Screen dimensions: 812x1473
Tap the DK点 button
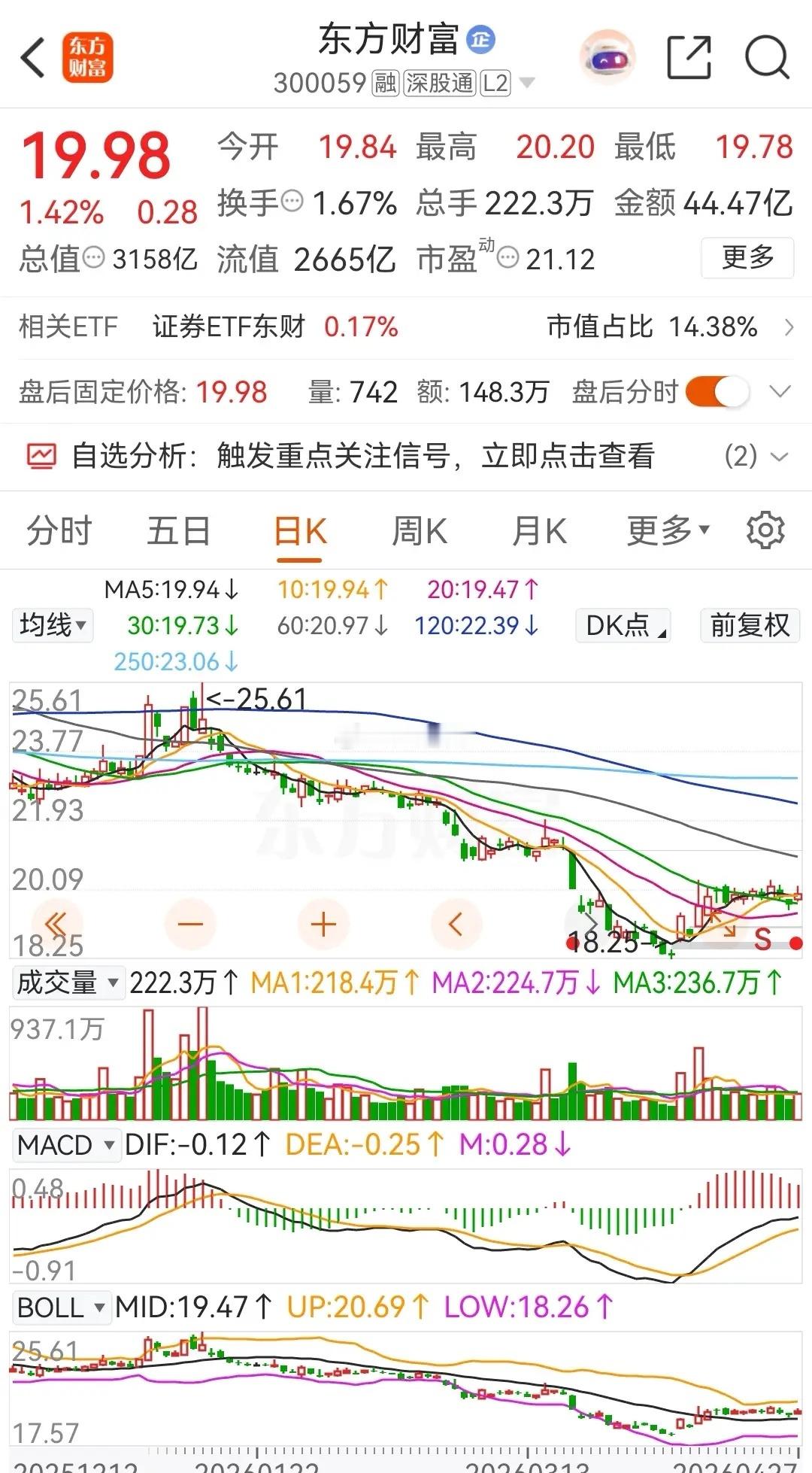click(x=623, y=625)
